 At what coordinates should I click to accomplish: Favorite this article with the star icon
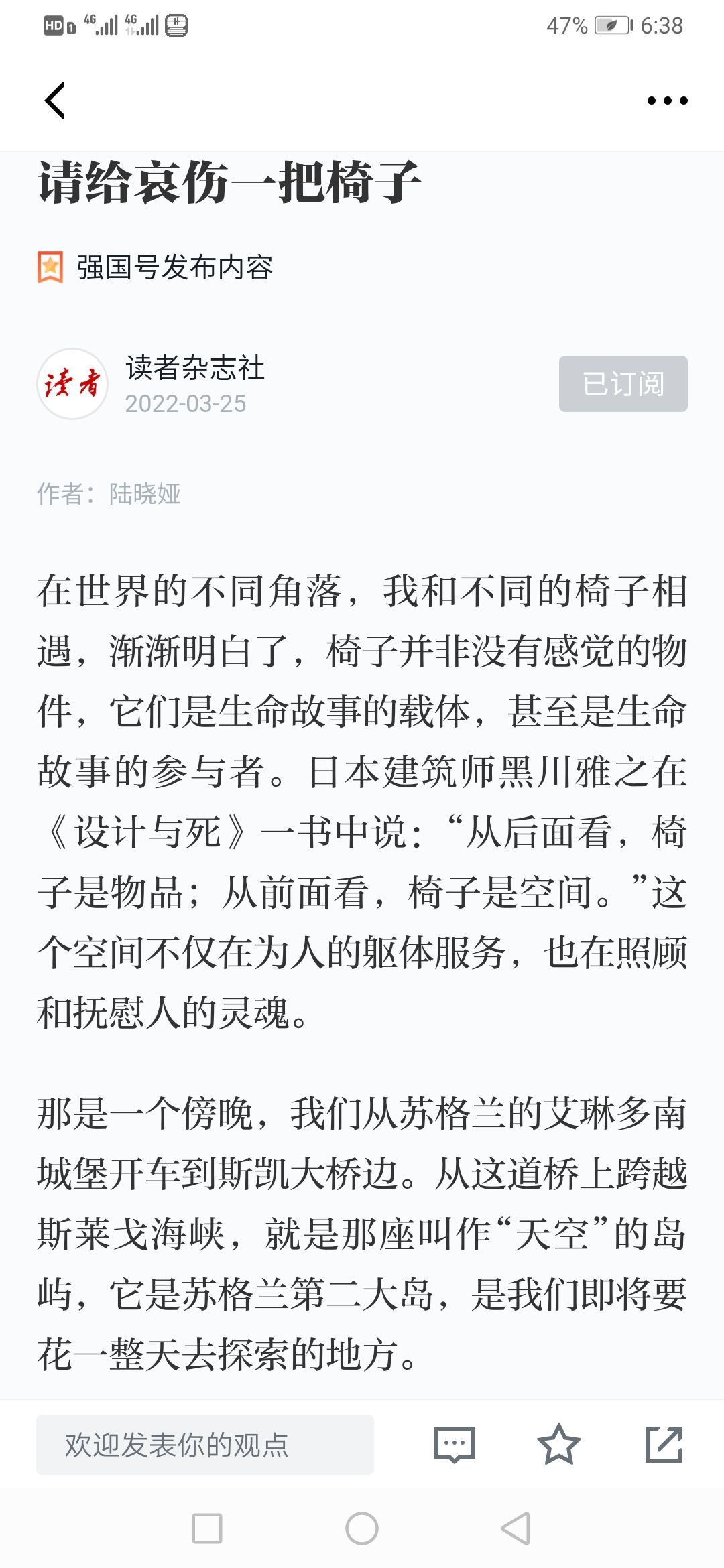pyautogui.click(x=558, y=1444)
